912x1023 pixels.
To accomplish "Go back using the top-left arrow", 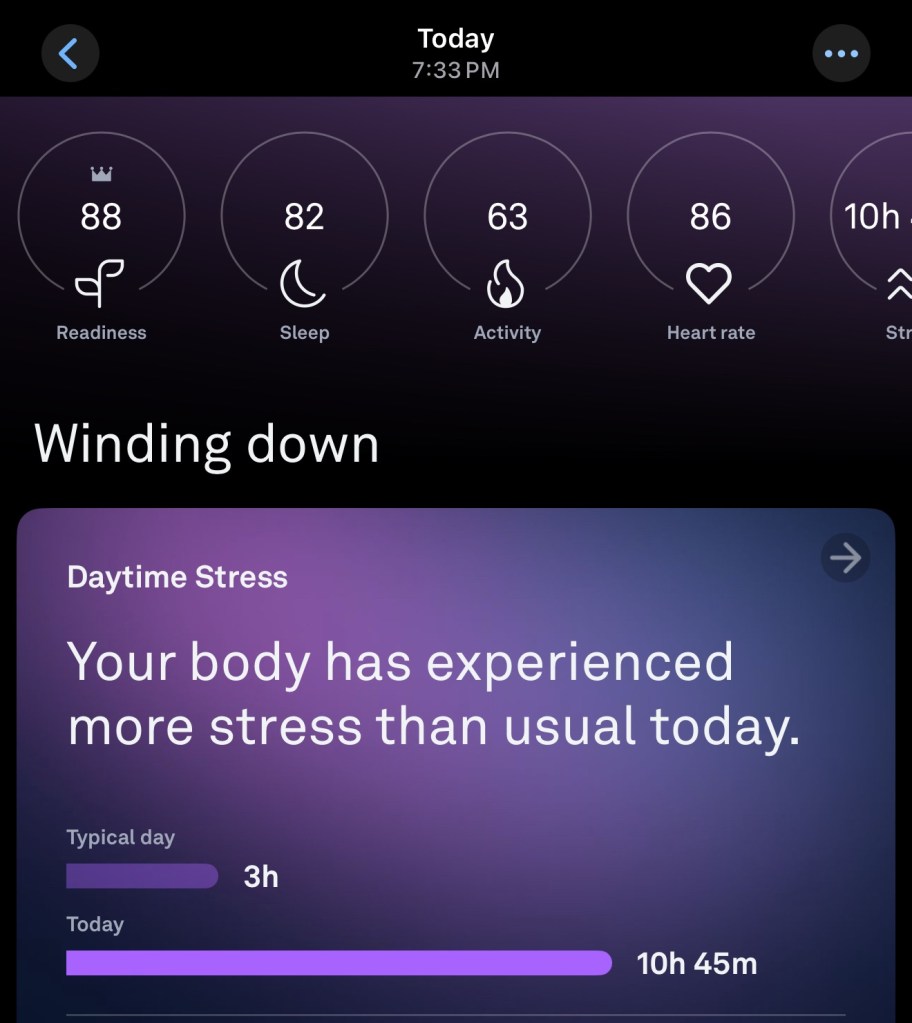I will point(70,53).
